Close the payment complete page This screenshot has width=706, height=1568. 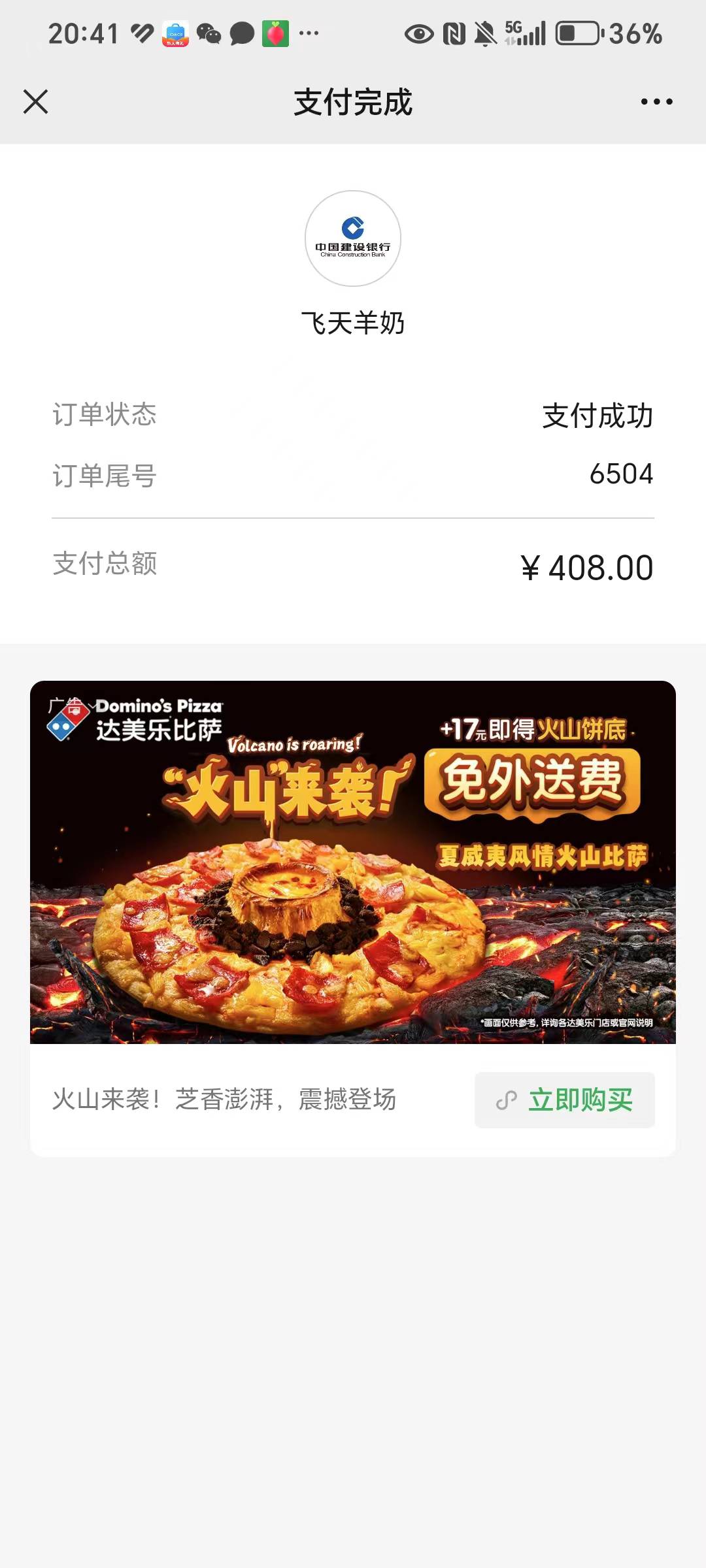[x=36, y=102]
